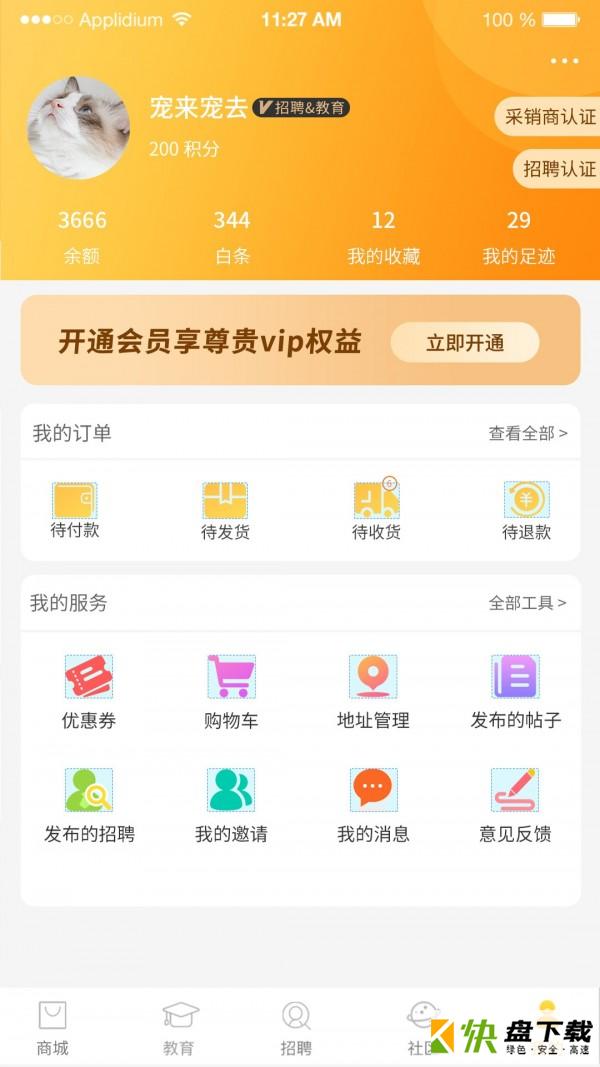Check 待发货 orders awaiting shipment
This screenshot has height=1067, width=600.
[225, 511]
